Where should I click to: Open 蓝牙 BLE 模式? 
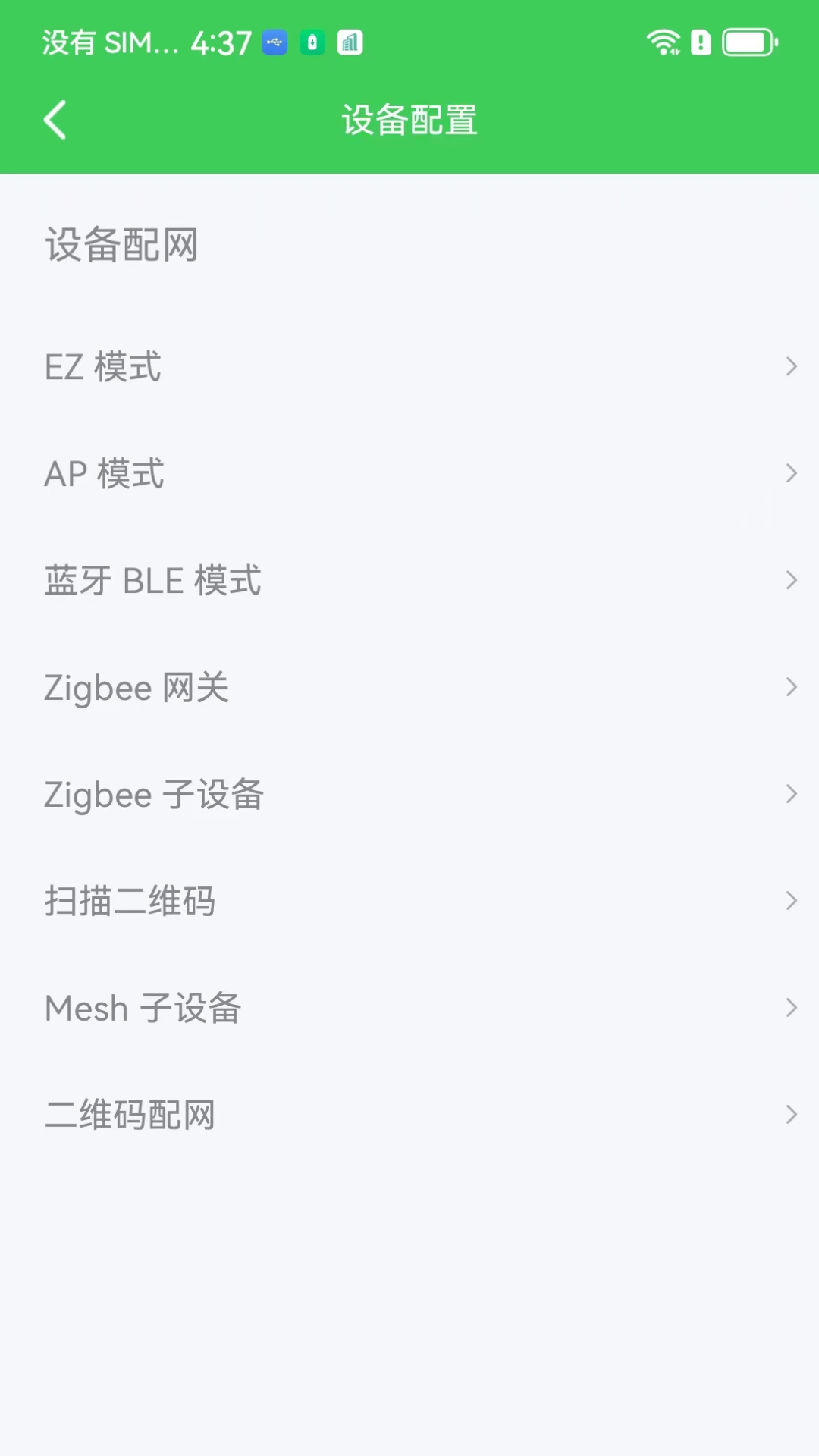coord(409,581)
